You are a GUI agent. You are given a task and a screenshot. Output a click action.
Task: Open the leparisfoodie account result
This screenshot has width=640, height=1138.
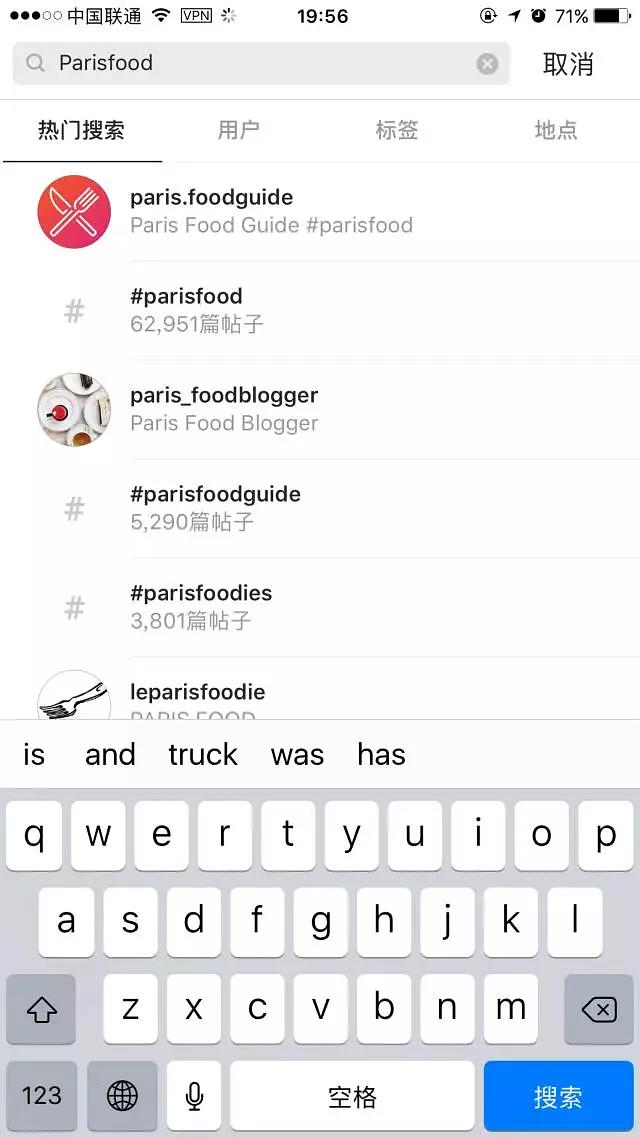[x=320, y=689]
